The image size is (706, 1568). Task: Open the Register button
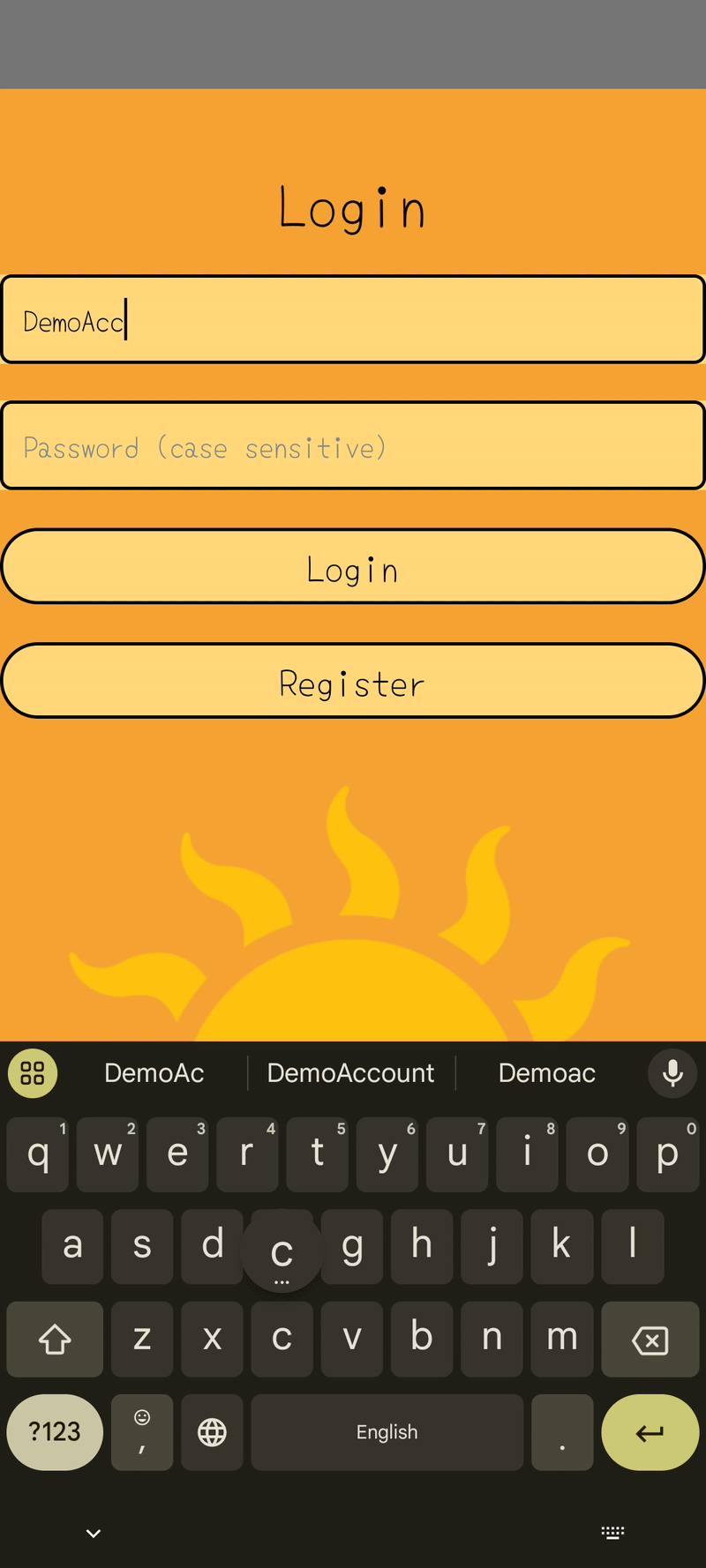(353, 681)
